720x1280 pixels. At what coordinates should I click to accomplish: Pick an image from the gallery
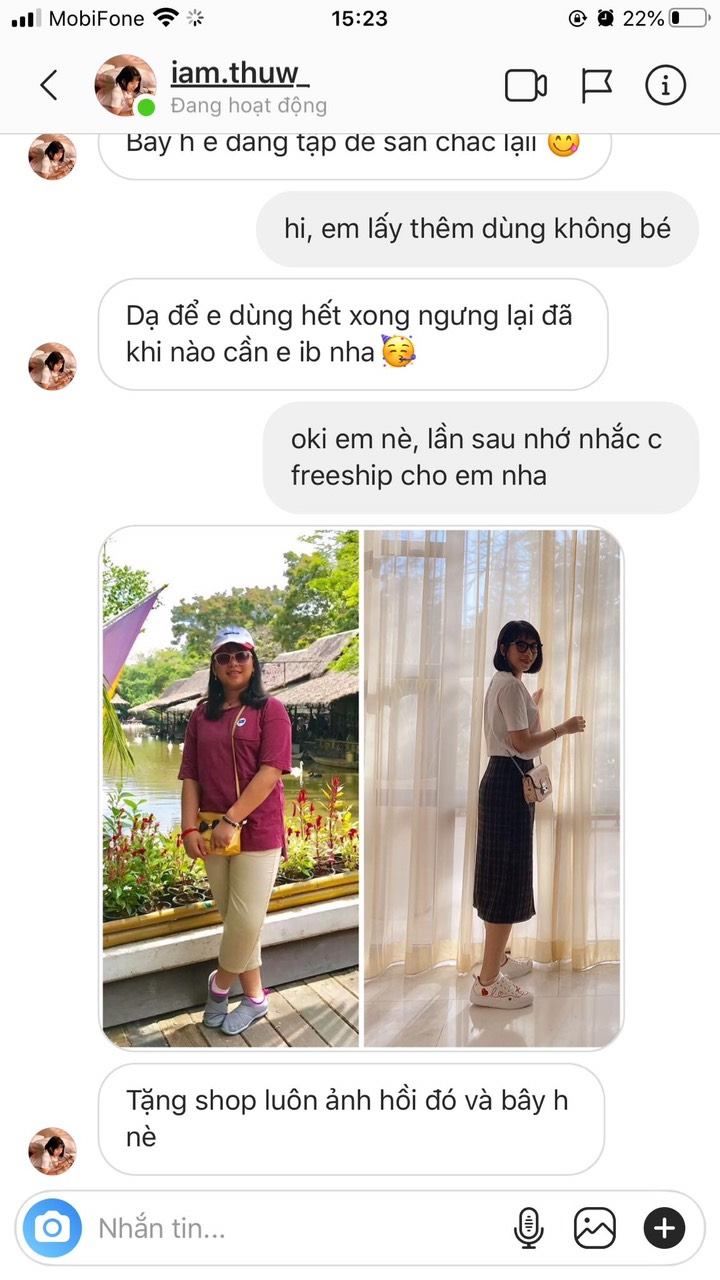(594, 1228)
